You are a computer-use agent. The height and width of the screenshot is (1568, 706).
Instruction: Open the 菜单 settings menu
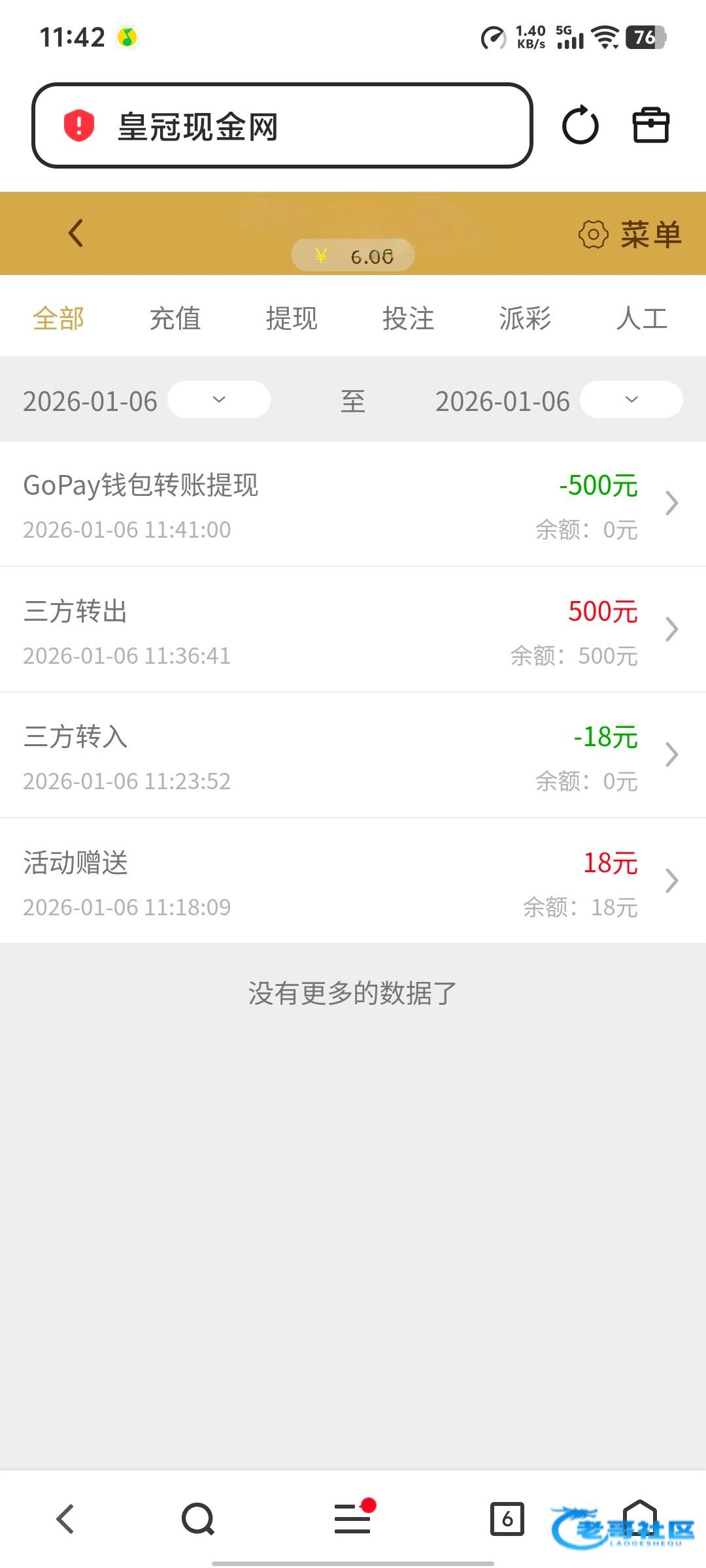(630, 234)
